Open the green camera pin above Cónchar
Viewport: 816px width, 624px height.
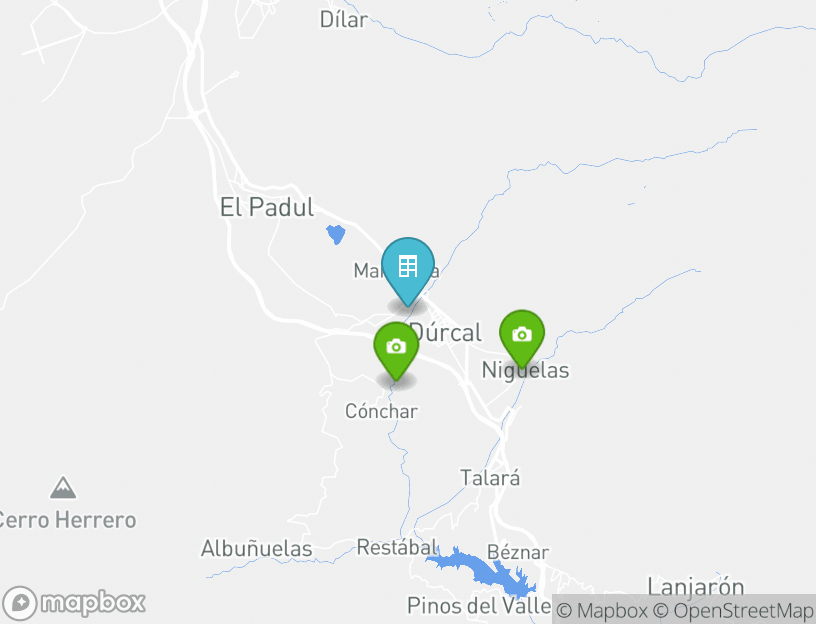coord(397,347)
